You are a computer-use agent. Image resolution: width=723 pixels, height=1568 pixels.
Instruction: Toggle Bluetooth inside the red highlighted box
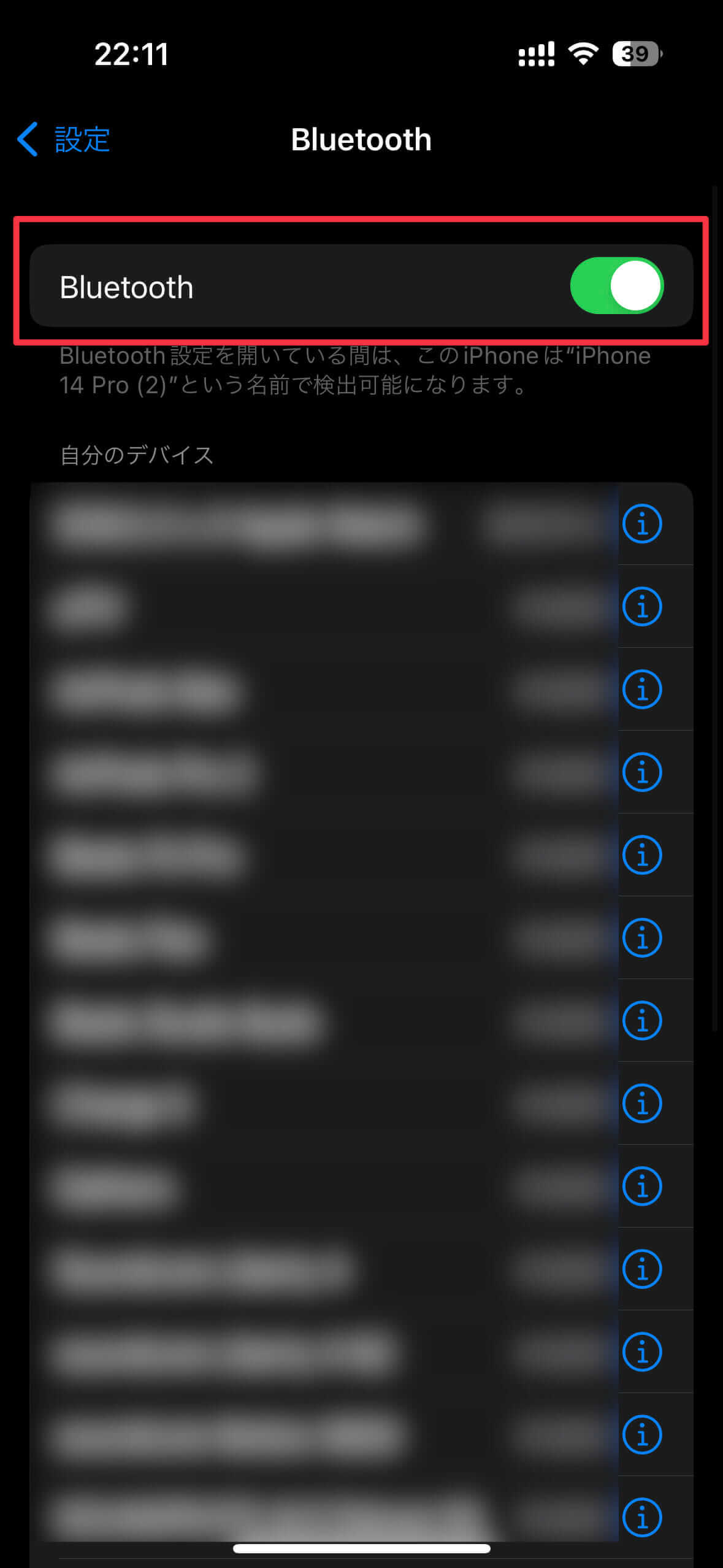(x=617, y=285)
